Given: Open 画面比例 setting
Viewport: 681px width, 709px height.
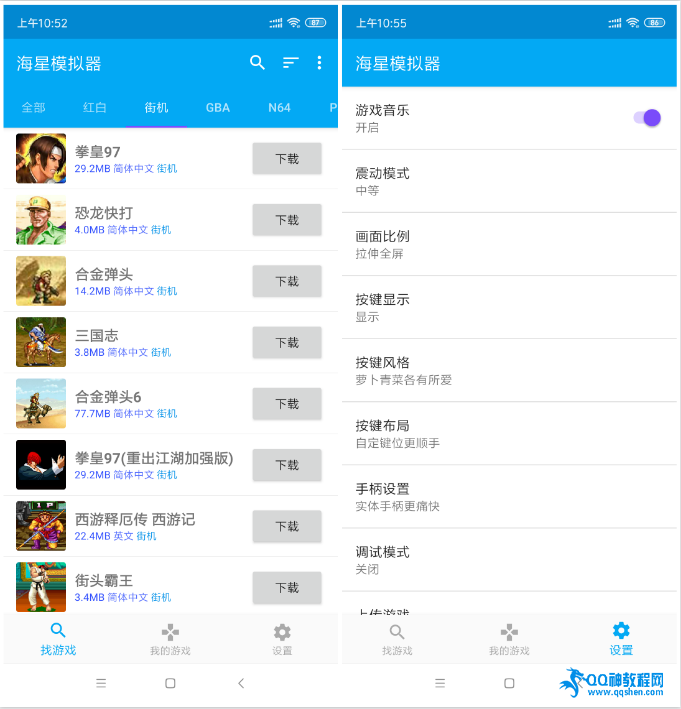Looking at the screenshot, I should point(510,244).
